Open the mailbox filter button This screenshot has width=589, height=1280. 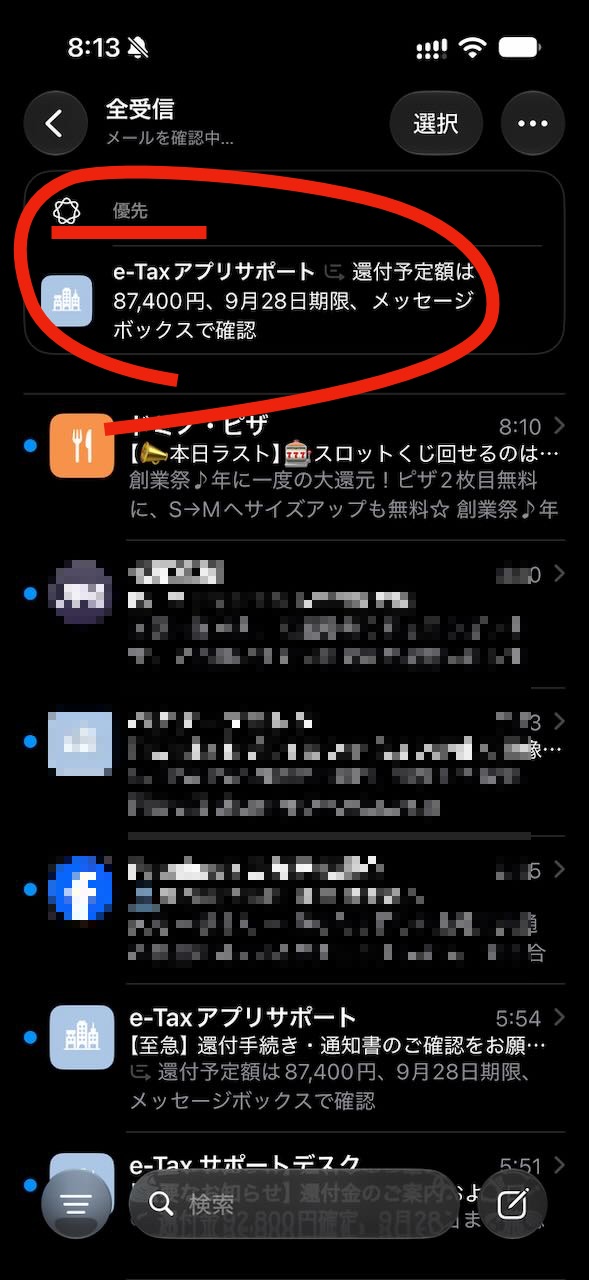pyautogui.click(x=76, y=1204)
